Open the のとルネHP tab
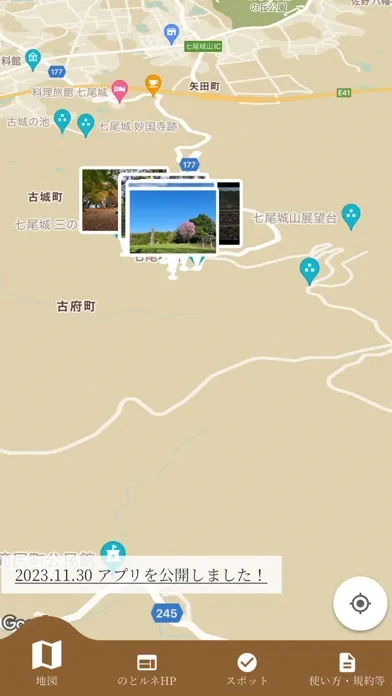392x696 pixels. click(x=147, y=669)
